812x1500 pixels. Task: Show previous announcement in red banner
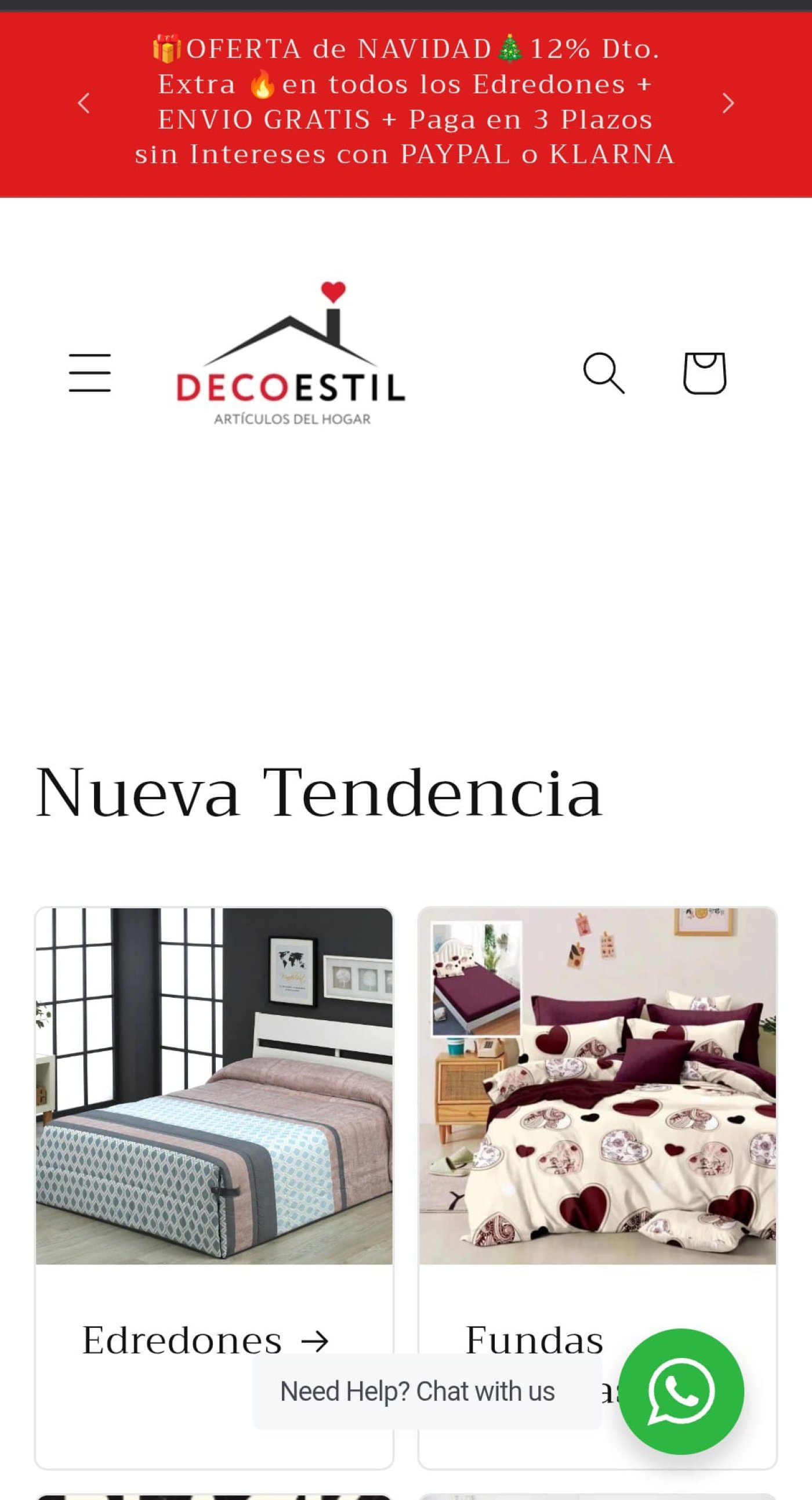[x=84, y=103]
